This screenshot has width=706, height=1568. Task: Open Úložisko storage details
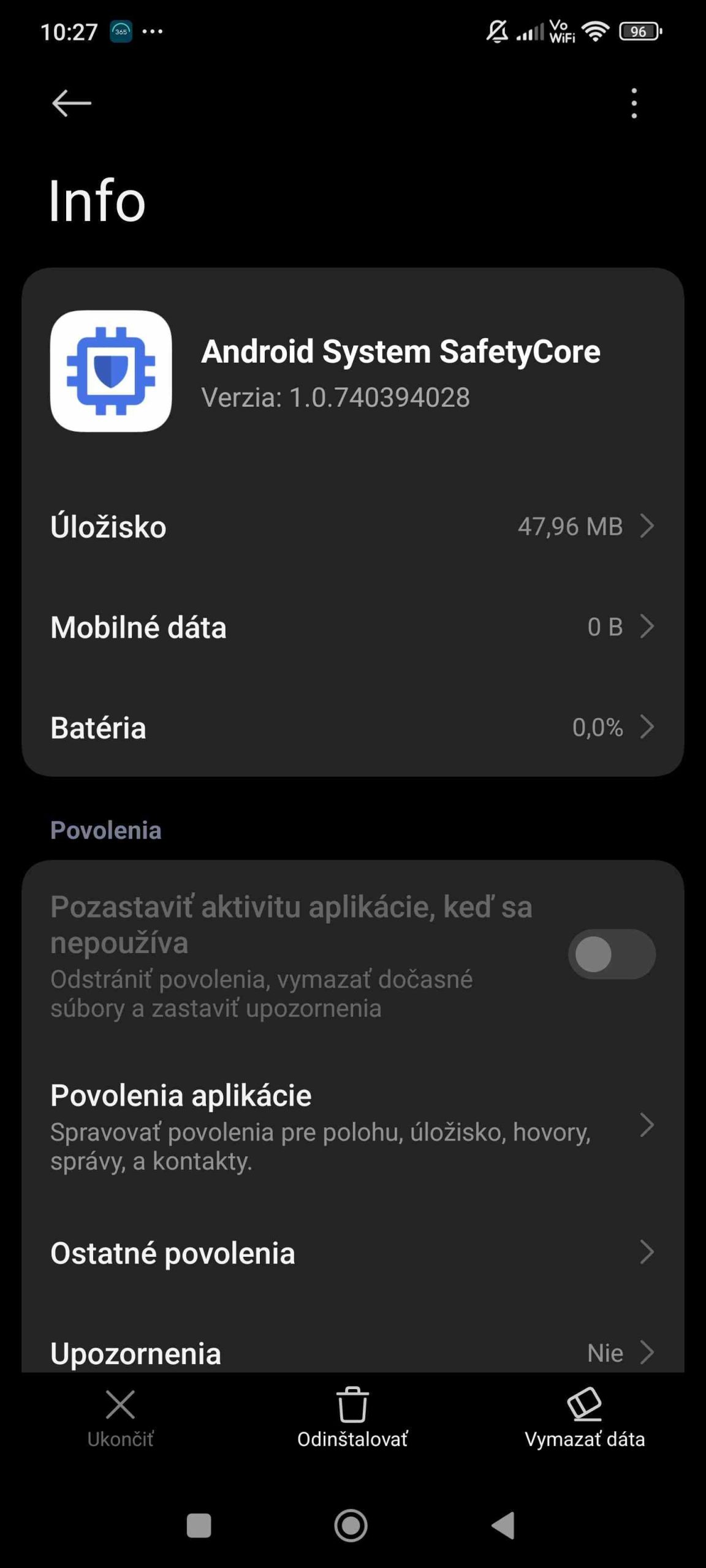pos(352,526)
